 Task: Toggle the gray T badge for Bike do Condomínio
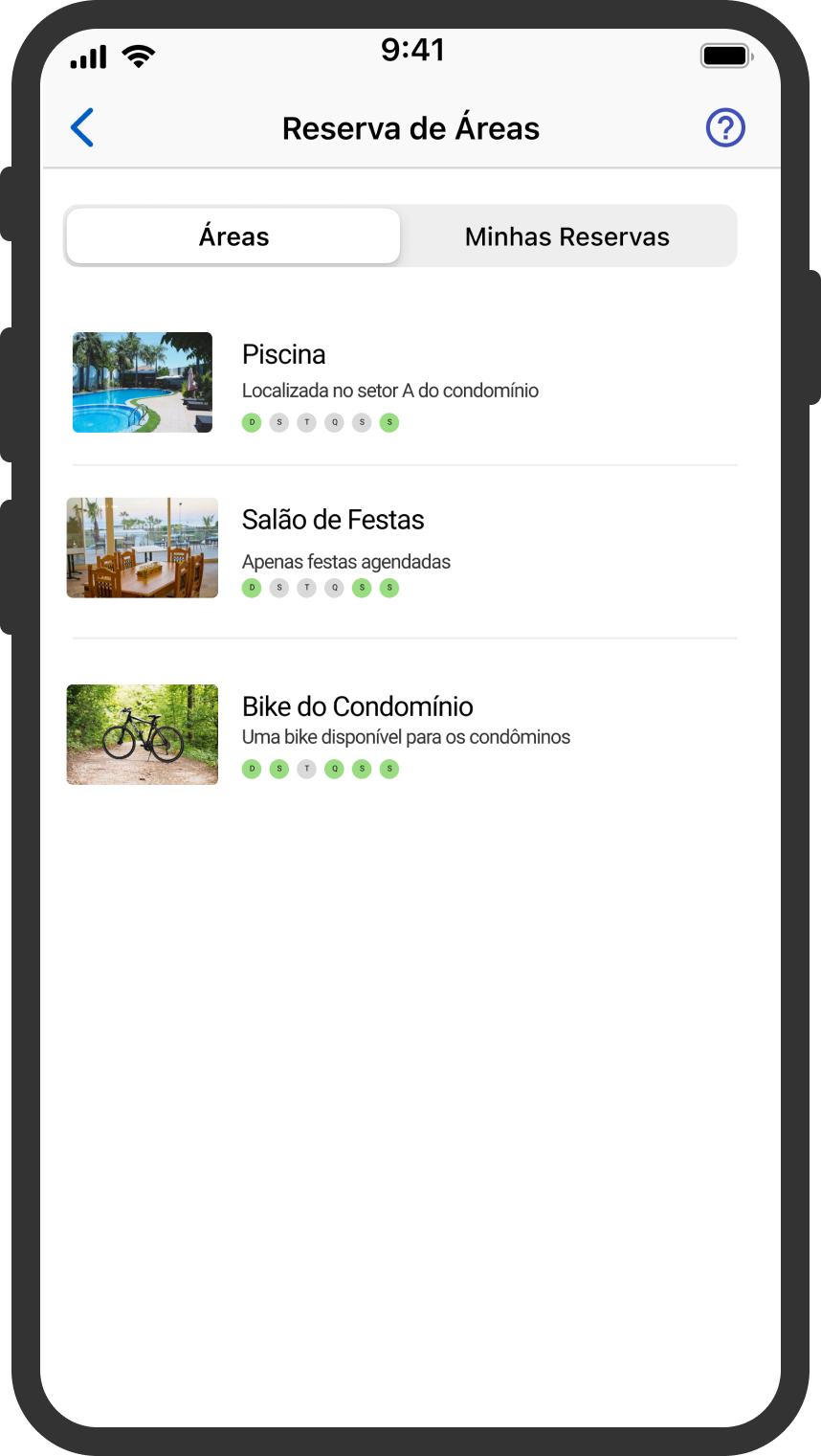pyautogui.click(x=306, y=768)
